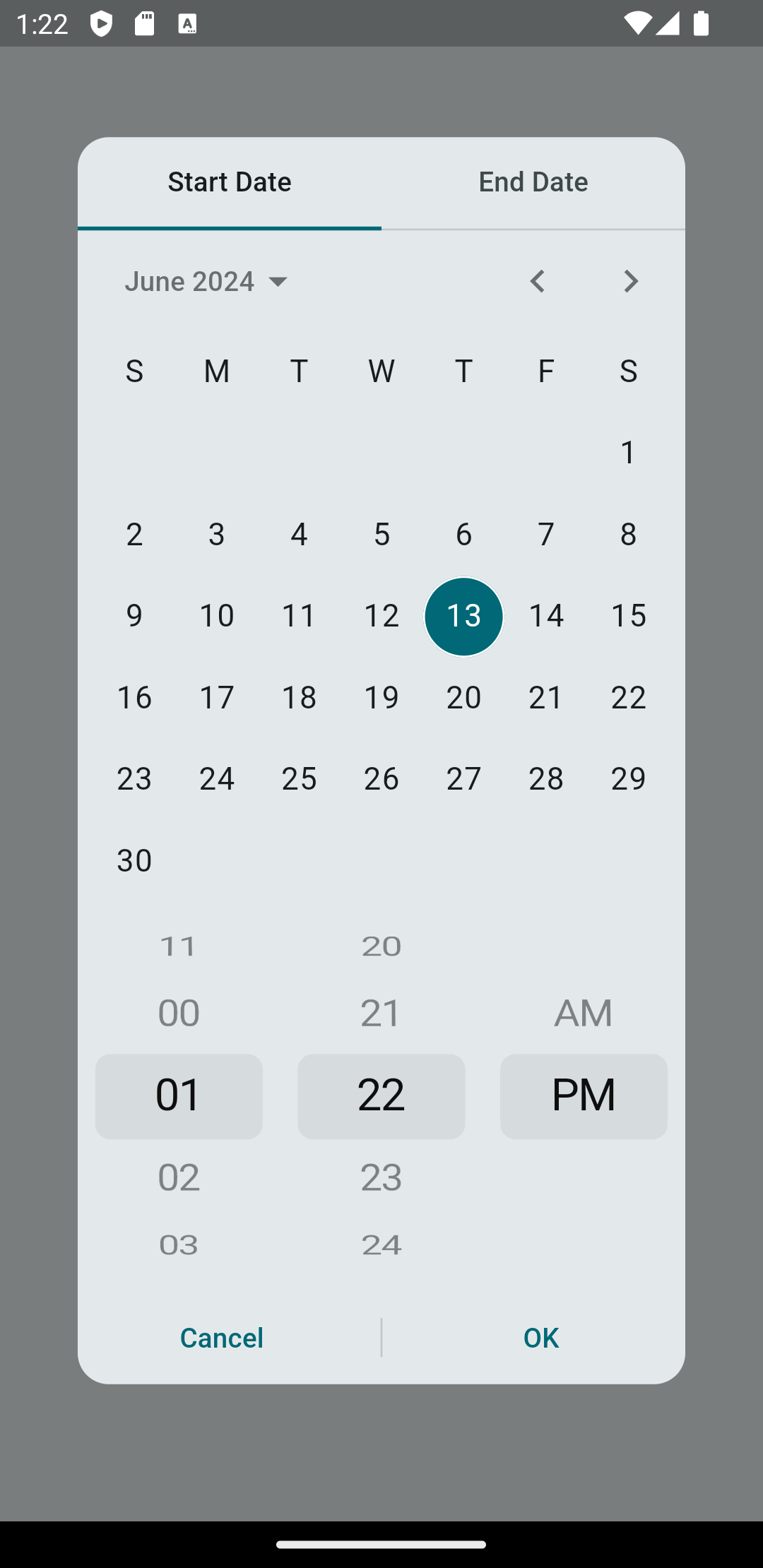Pick June 16 as the date
The image size is (763, 1568).
tap(134, 697)
